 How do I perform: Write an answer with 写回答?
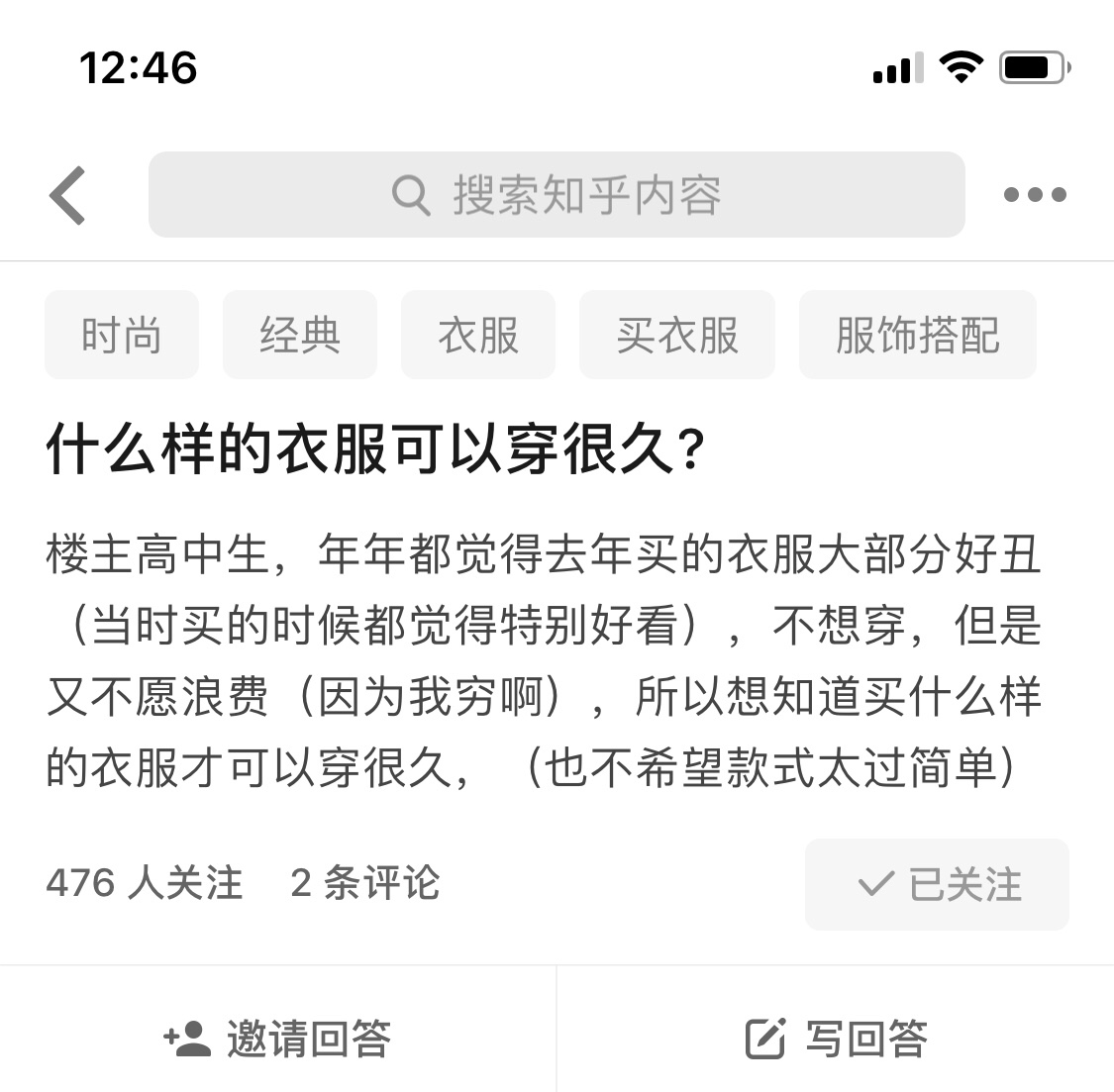click(x=837, y=1039)
